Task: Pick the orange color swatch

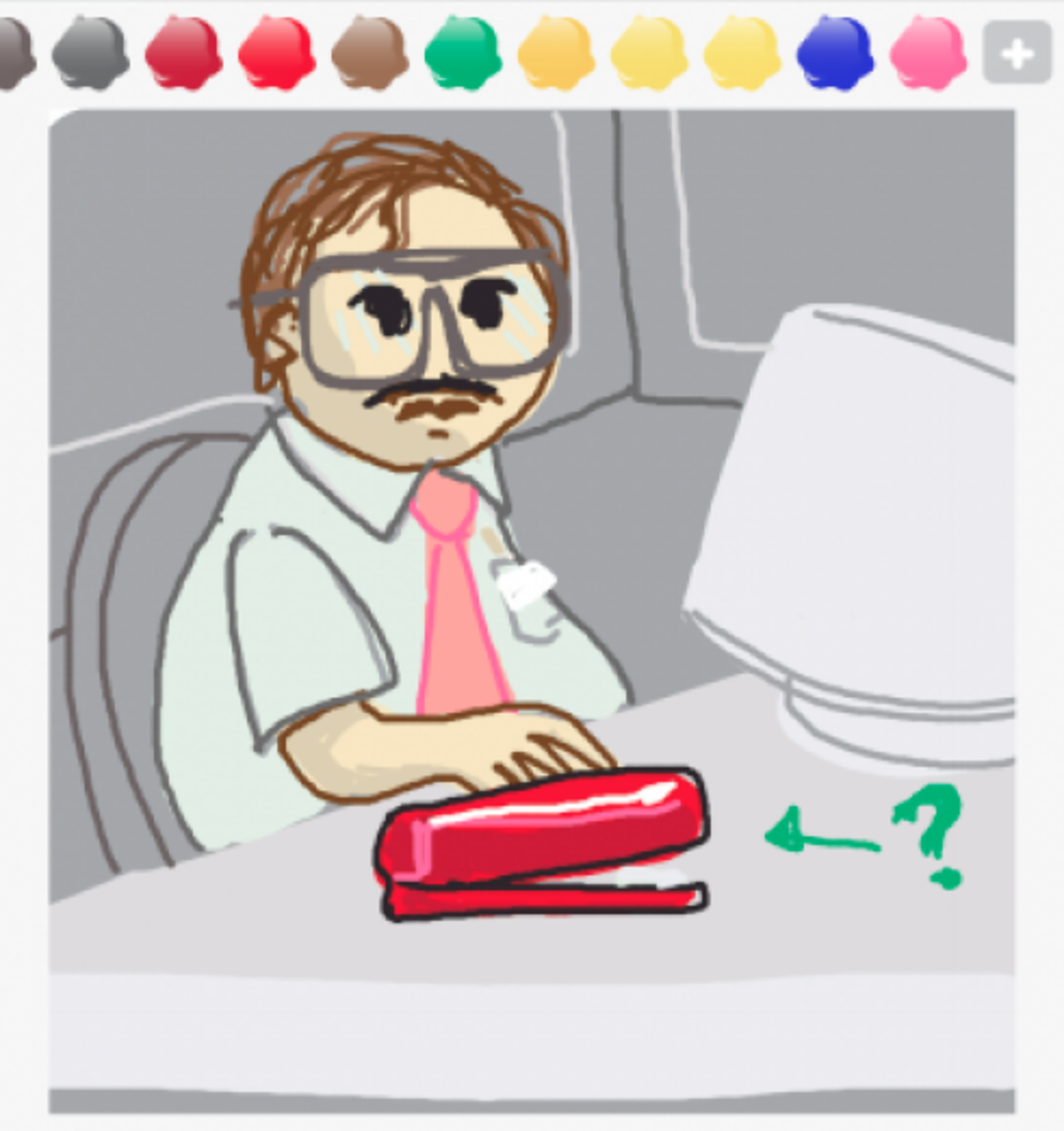Action: (x=555, y=54)
